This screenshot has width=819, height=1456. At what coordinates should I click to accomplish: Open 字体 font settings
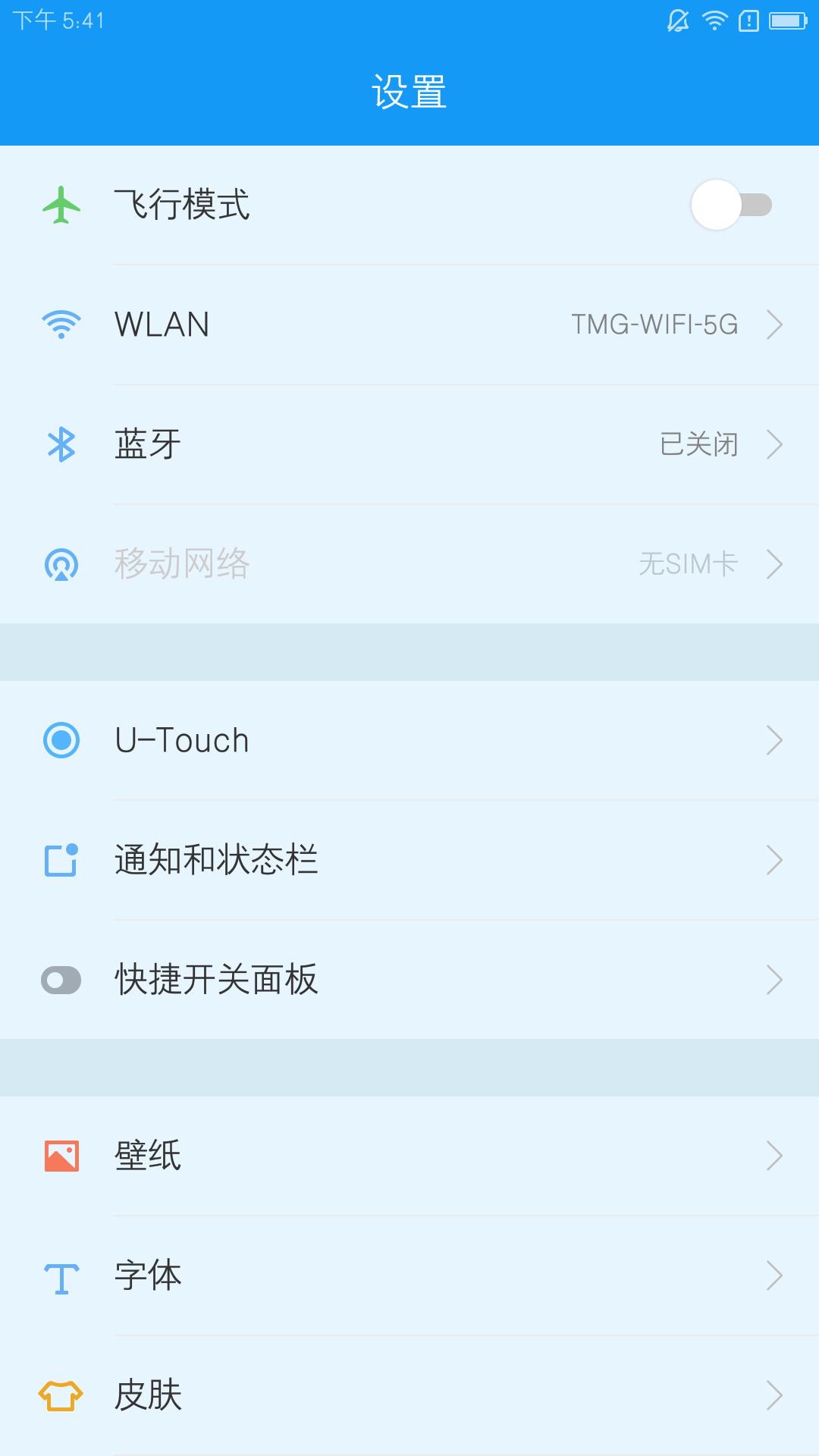pos(409,1276)
